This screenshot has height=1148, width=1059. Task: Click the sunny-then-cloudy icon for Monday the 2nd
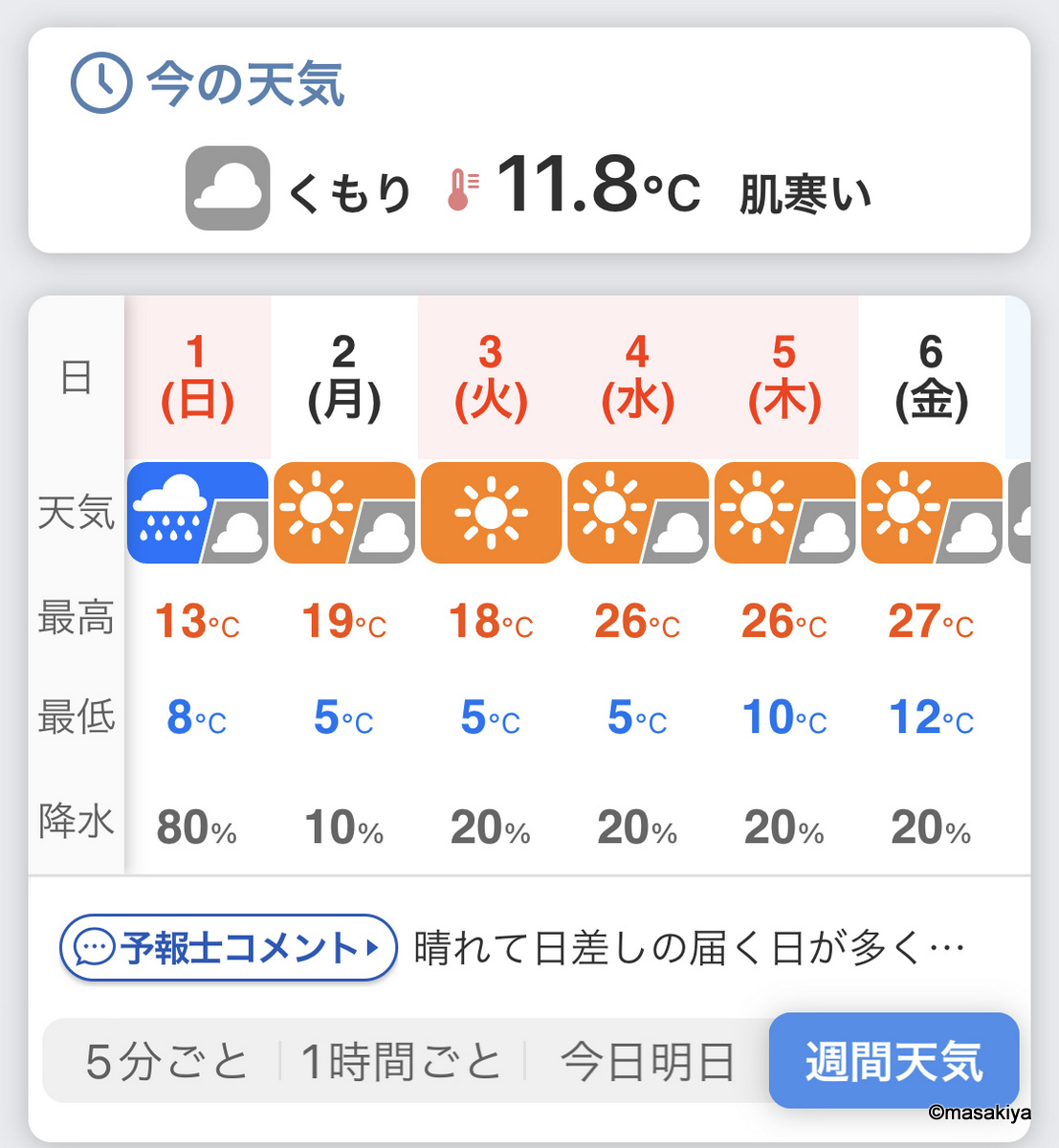343,513
